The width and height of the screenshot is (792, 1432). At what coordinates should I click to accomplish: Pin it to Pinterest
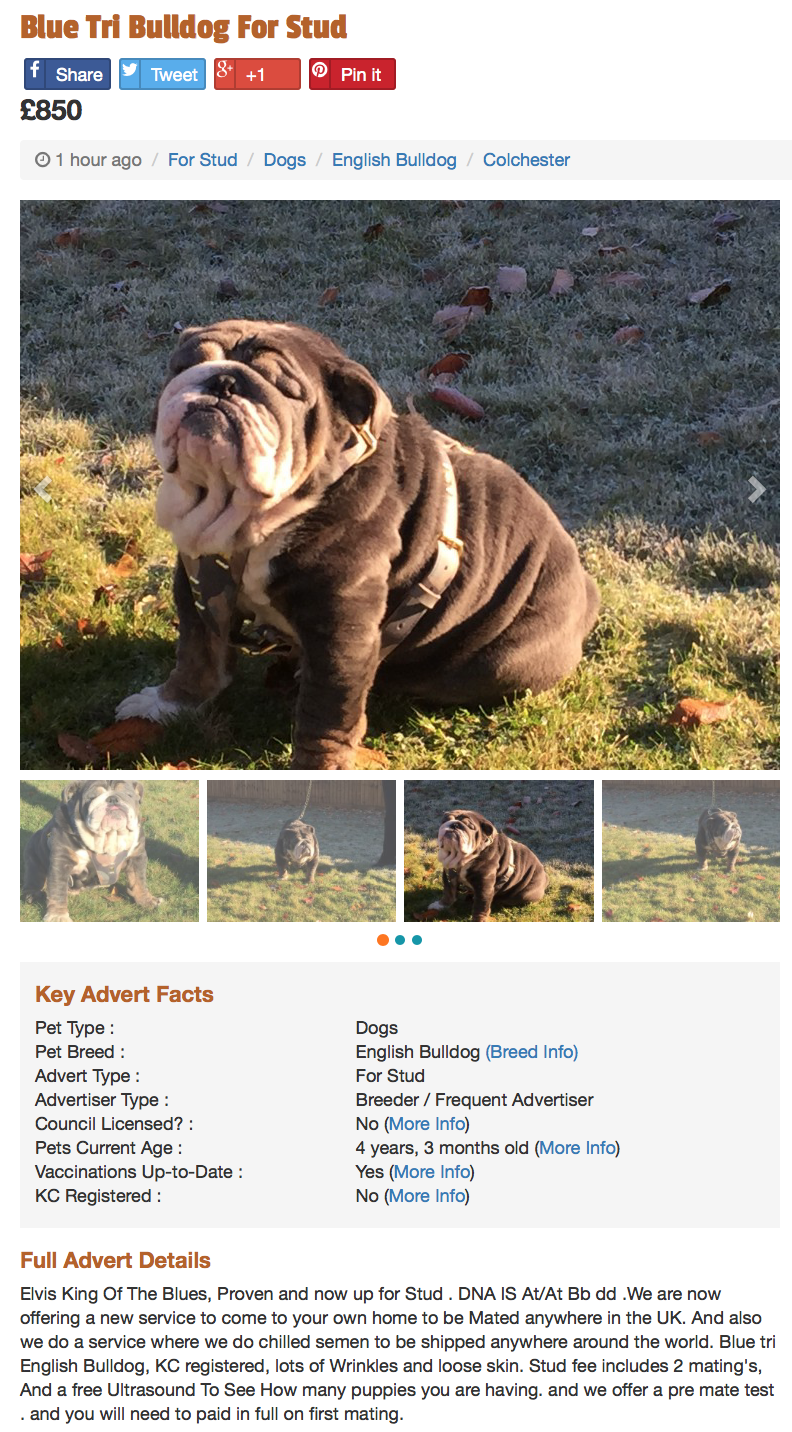tap(352, 74)
